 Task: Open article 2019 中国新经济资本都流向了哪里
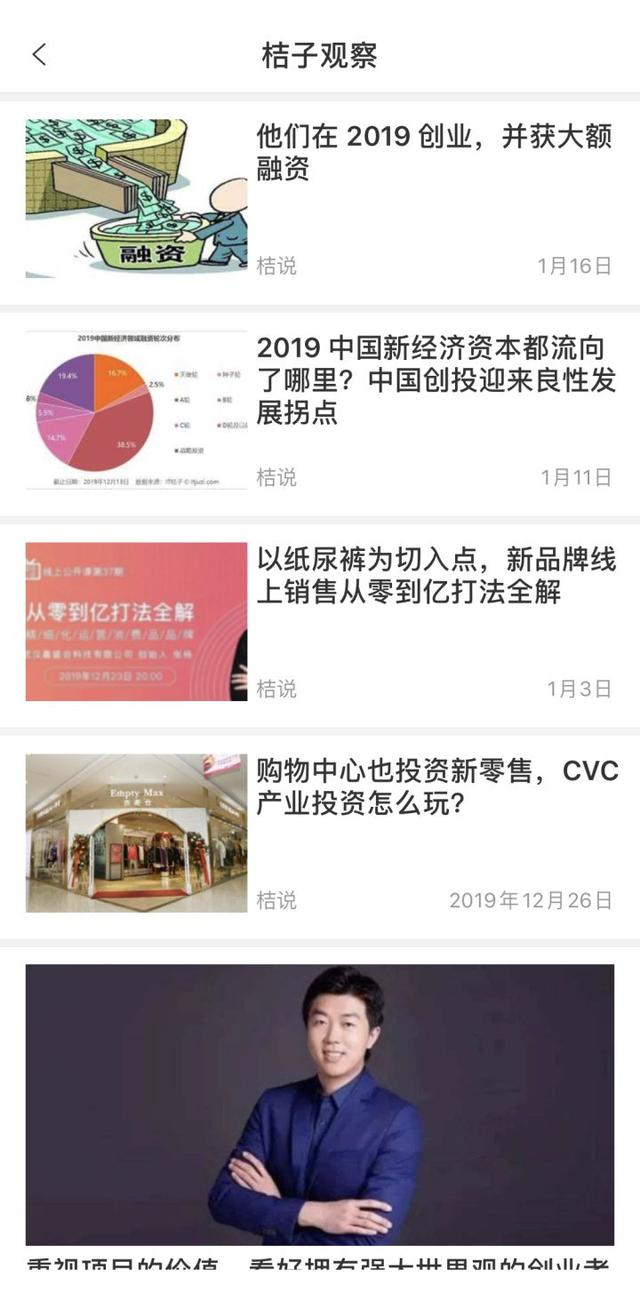point(435,381)
